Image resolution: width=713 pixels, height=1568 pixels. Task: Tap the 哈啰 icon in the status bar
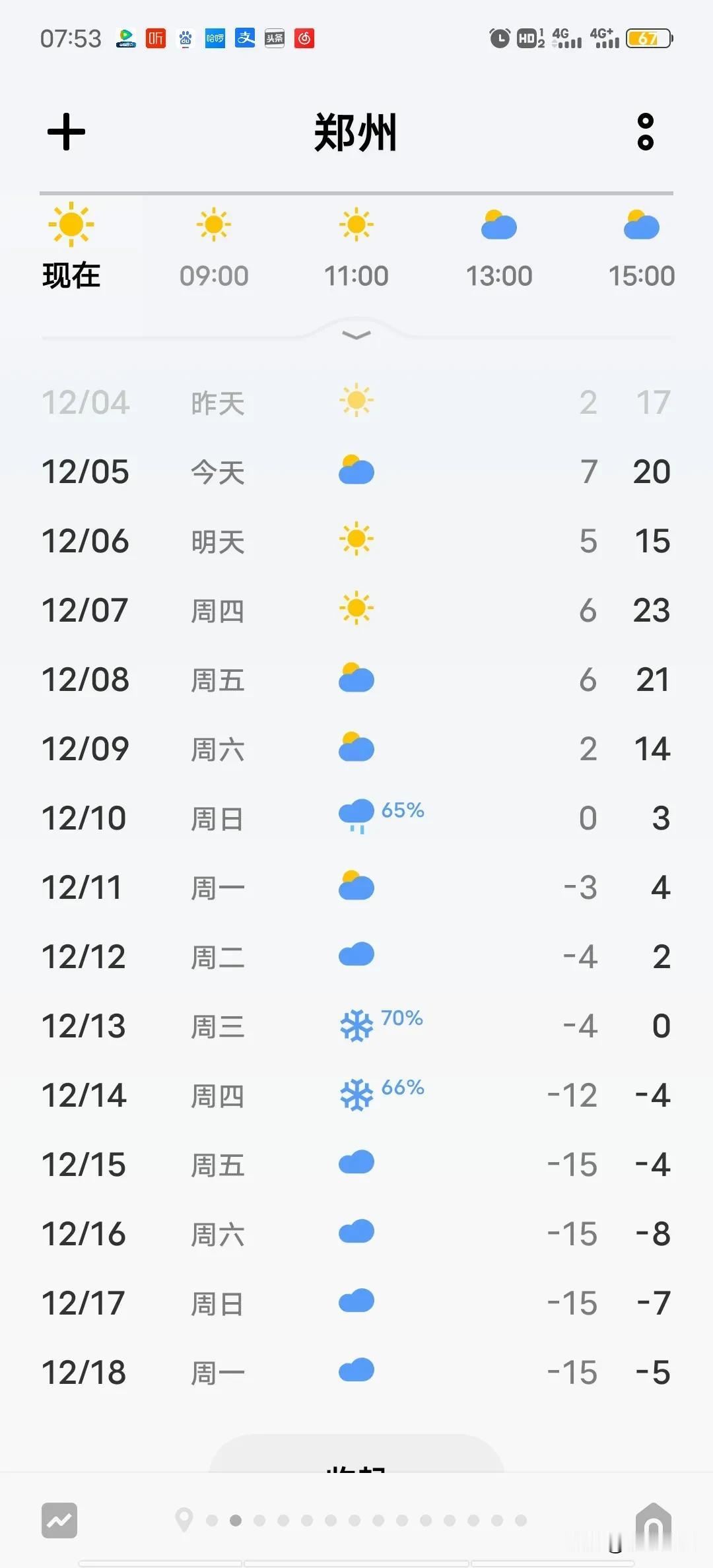(x=215, y=38)
